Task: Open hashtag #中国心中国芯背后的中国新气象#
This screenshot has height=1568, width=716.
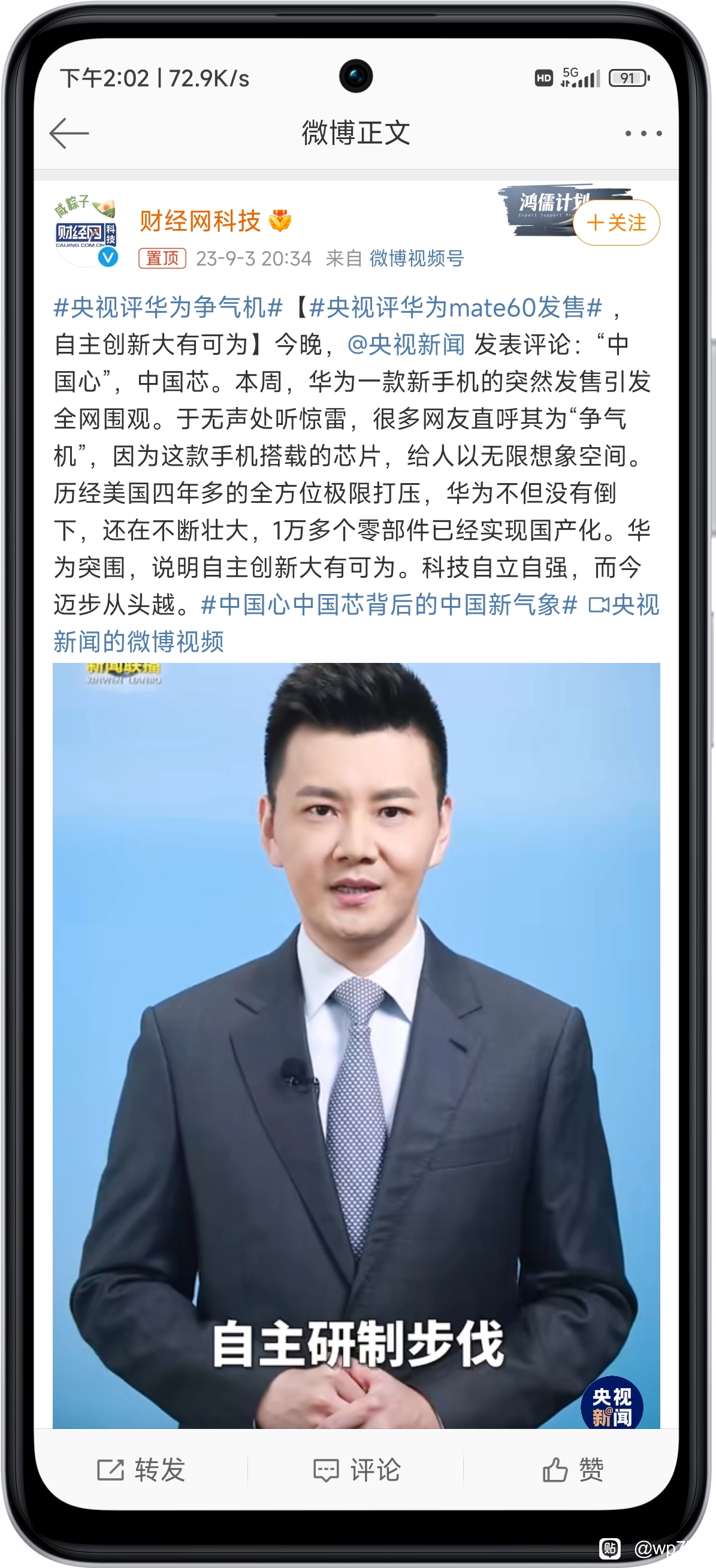Action: (389, 604)
